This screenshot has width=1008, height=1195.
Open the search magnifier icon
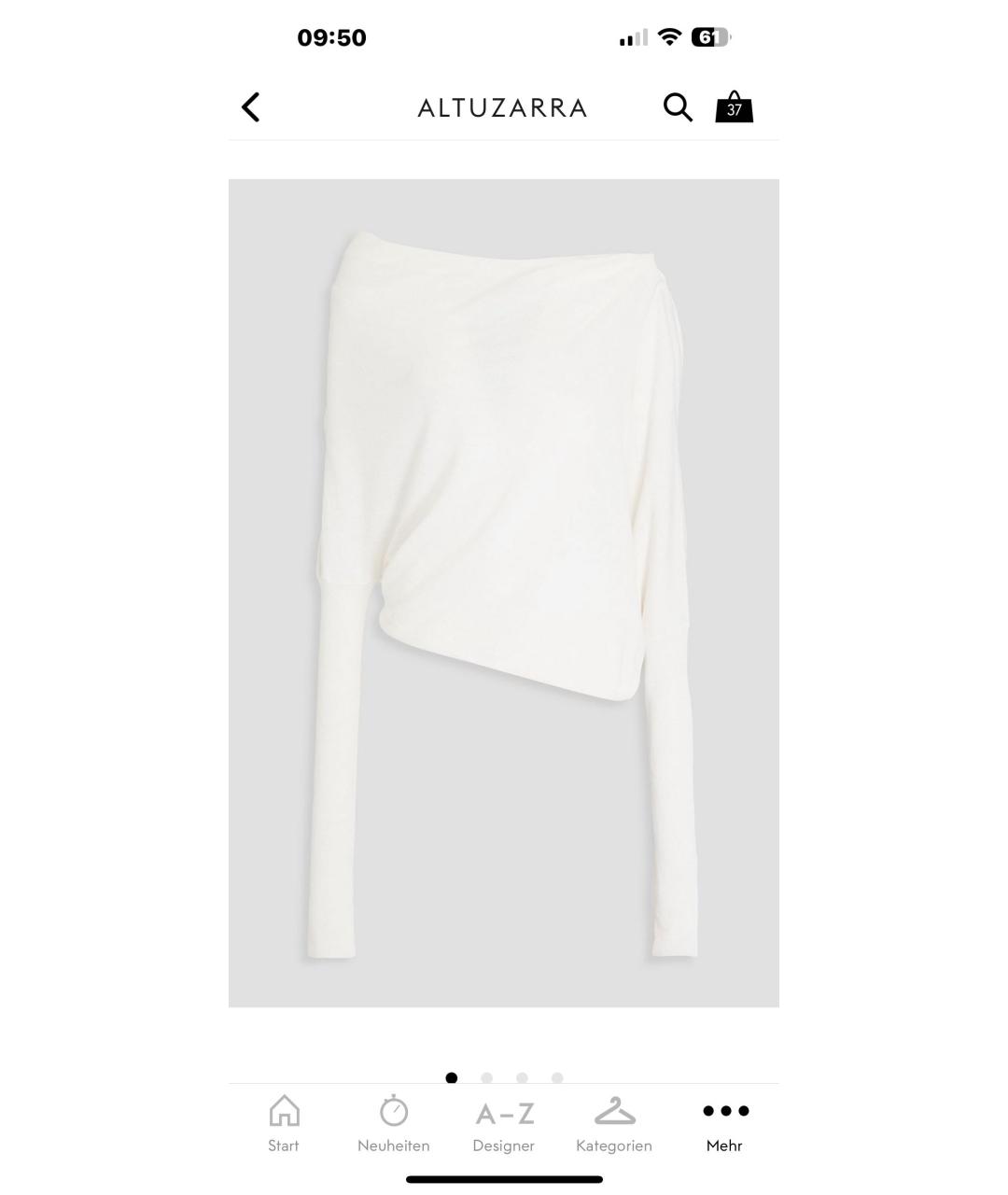click(x=678, y=107)
